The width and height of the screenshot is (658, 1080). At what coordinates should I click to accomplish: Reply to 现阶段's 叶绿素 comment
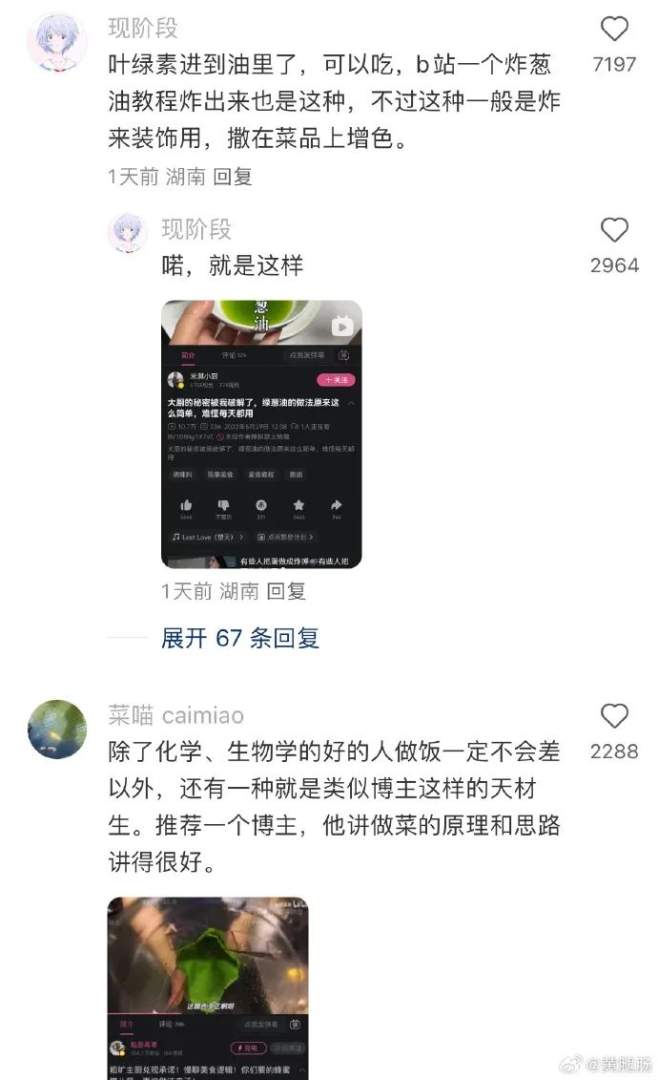pos(233,177)
